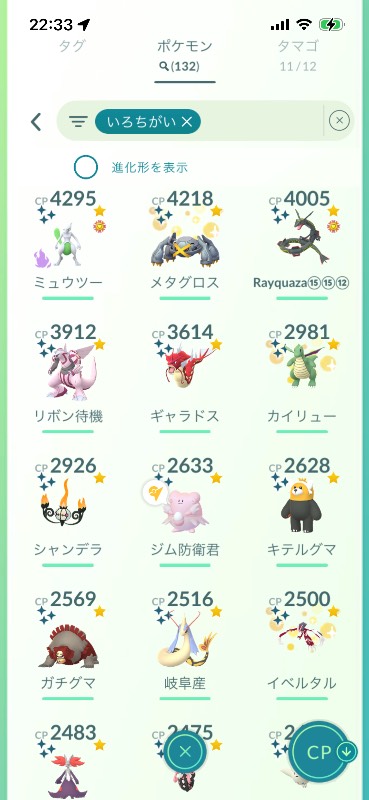Go back with the left arrow
Image resolution: width=369 pixels, height=800 pixels.
[36, 121]
